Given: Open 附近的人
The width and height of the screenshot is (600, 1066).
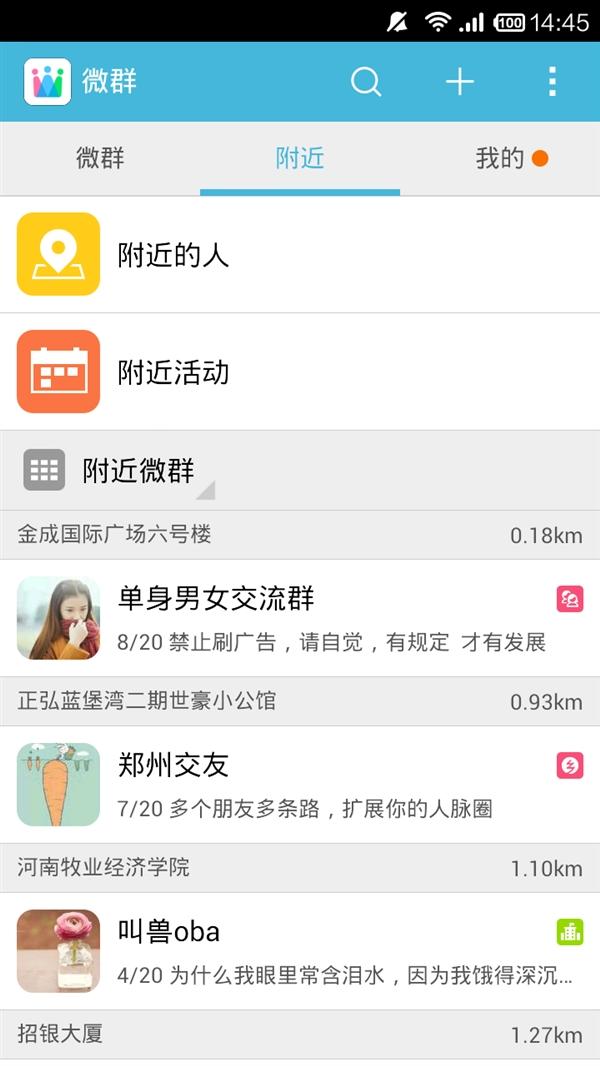Looking at the screenshot, I should click(300, 254).
